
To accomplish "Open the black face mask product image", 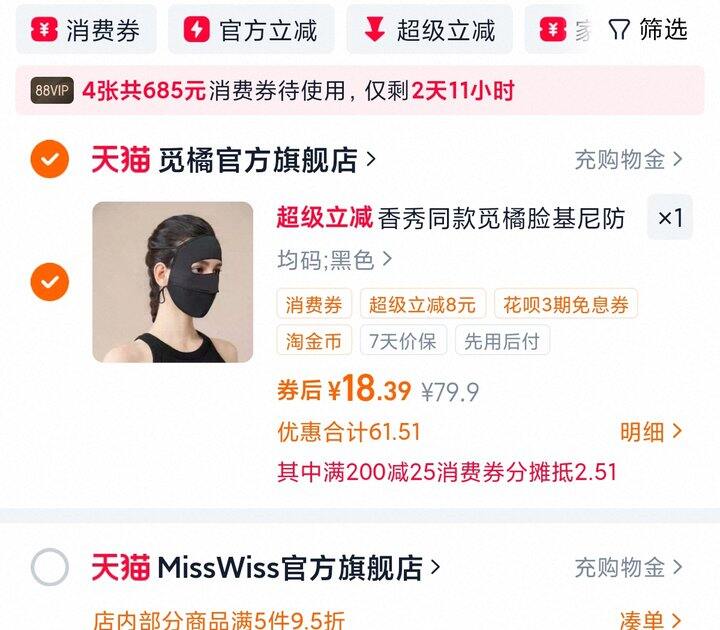I will point(173,282).
